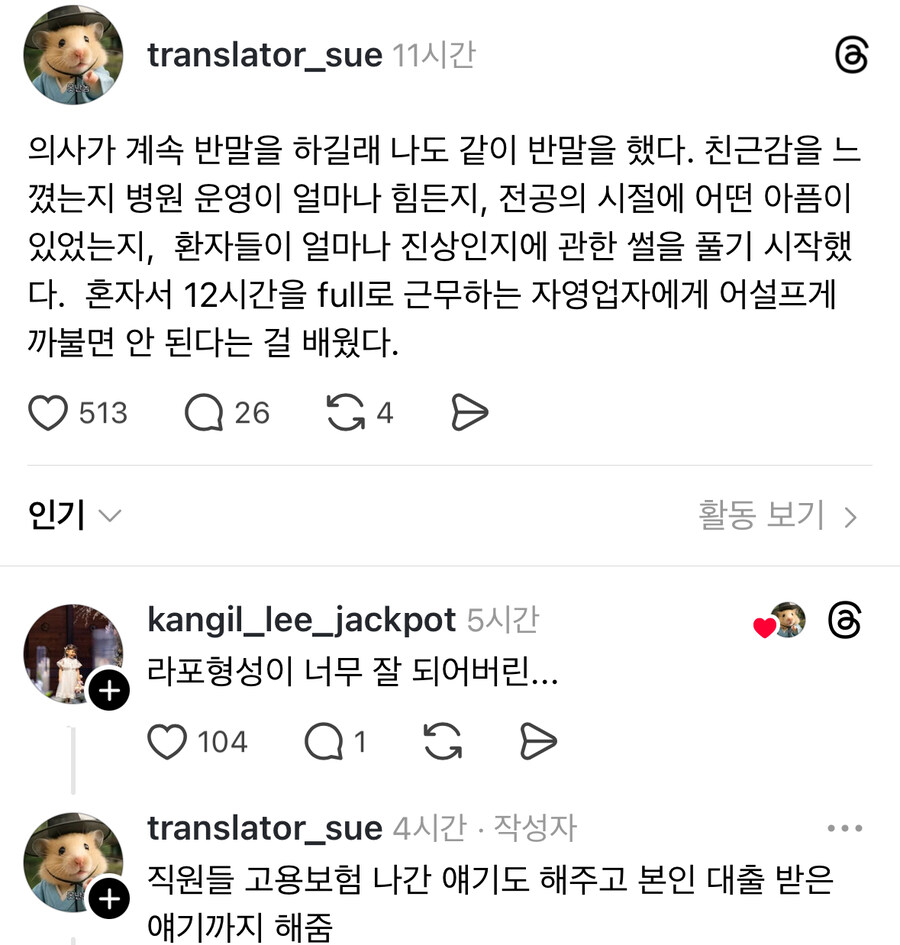
Task: Open comments on translator_sue's main post
Action: pos(205,412)
